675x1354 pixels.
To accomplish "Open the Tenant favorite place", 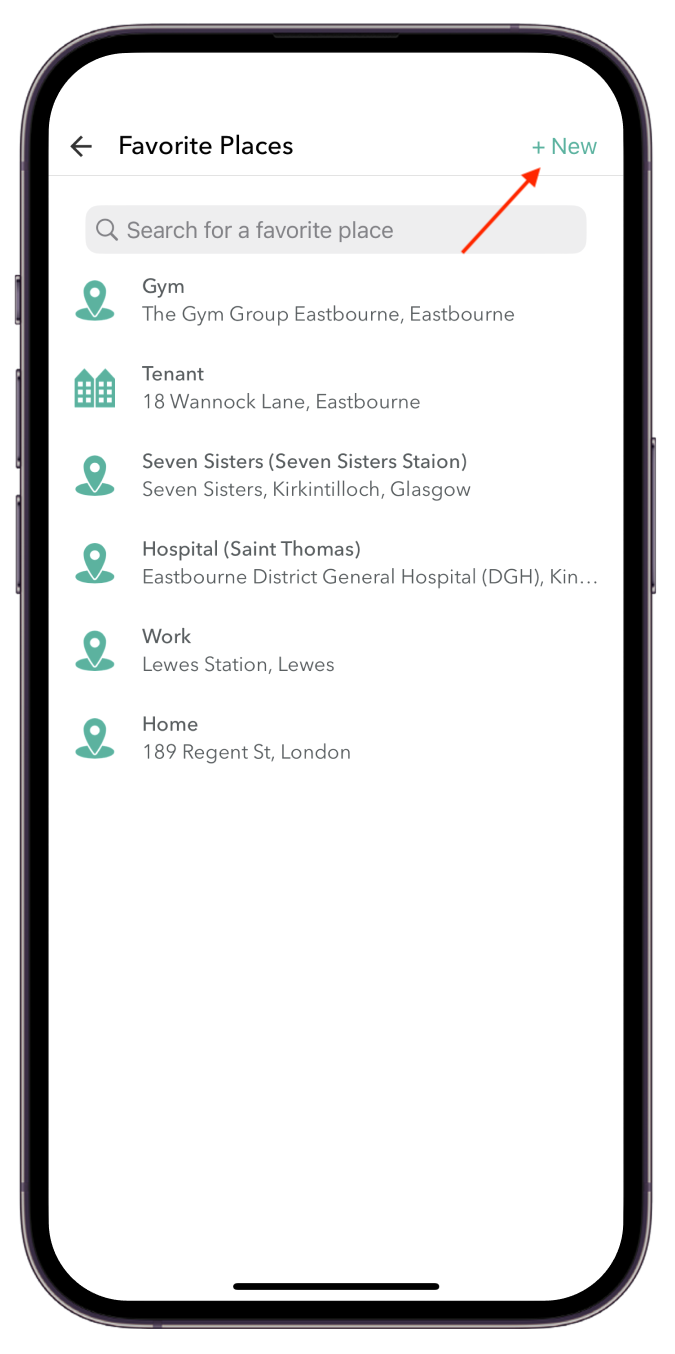I will [x=280, y=388].
